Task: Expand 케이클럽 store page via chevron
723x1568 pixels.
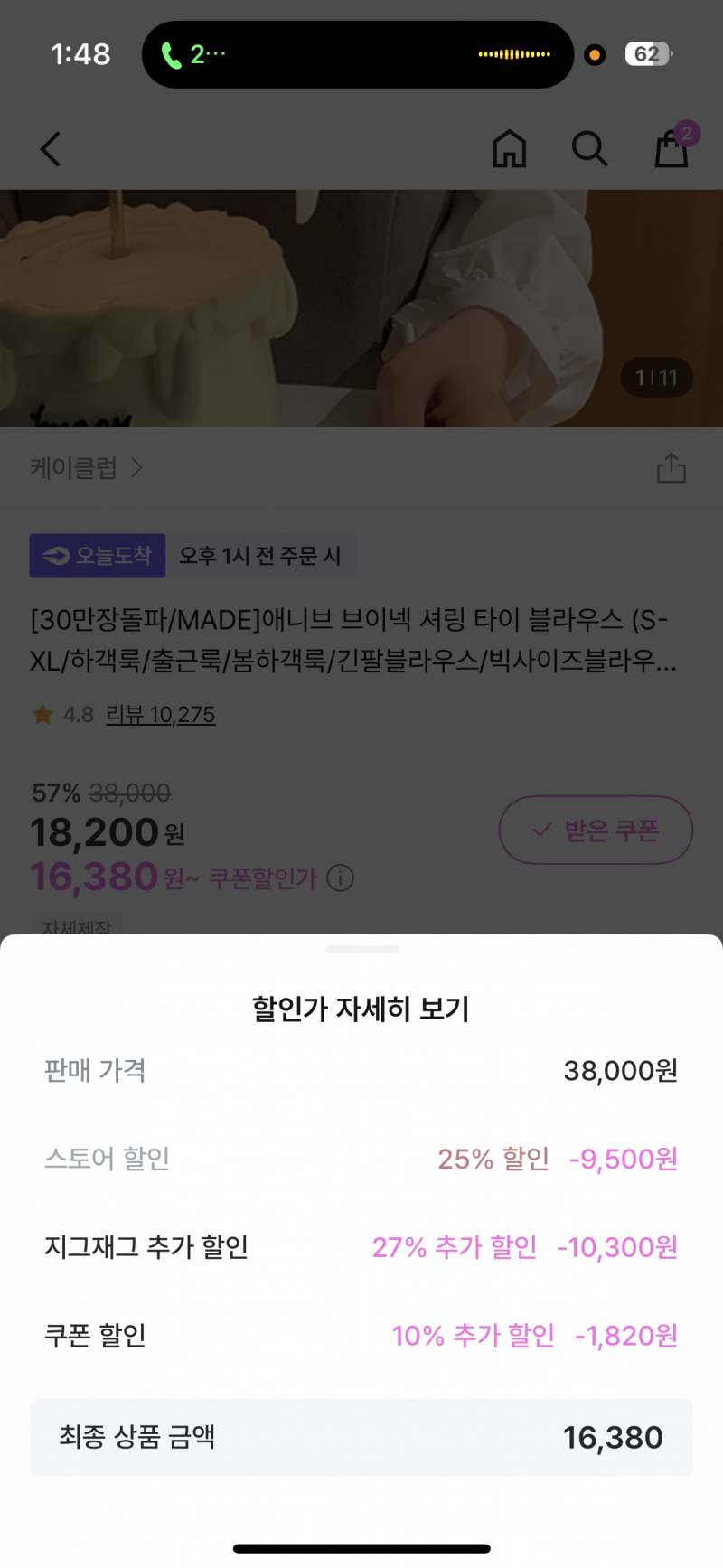Action: [137, 469]
